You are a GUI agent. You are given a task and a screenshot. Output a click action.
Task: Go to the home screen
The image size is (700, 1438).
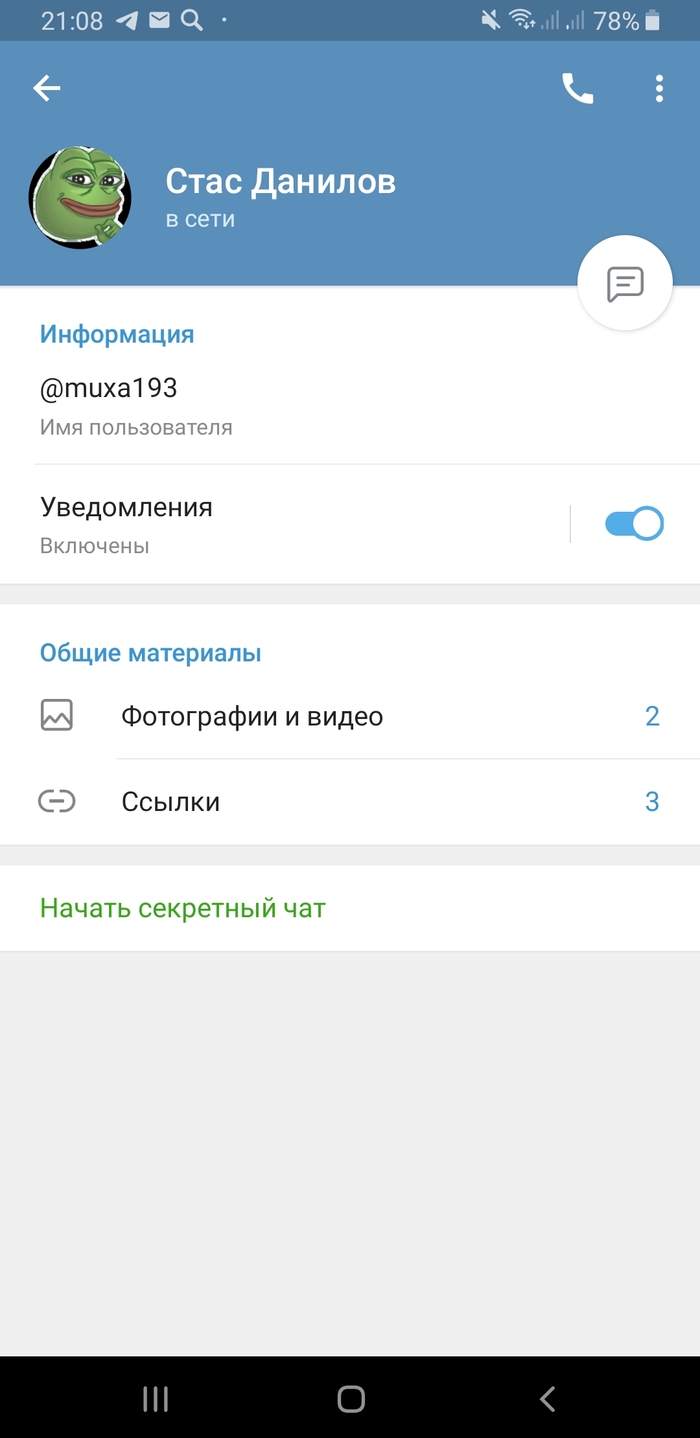351,1399
